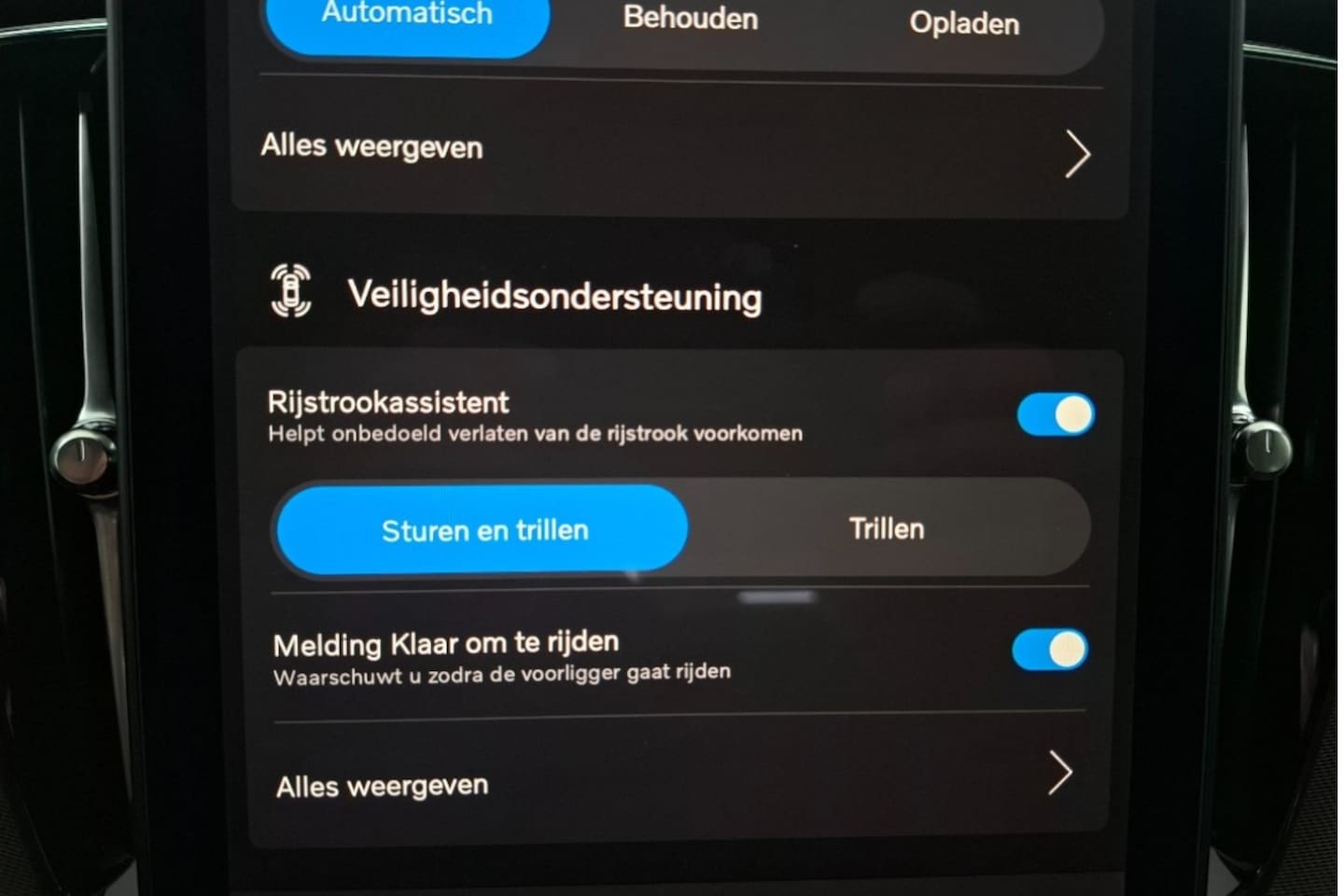Open Alles weergeven beneath the Opladen mode selector
1344x896 pixels.
tap(674, 150)
